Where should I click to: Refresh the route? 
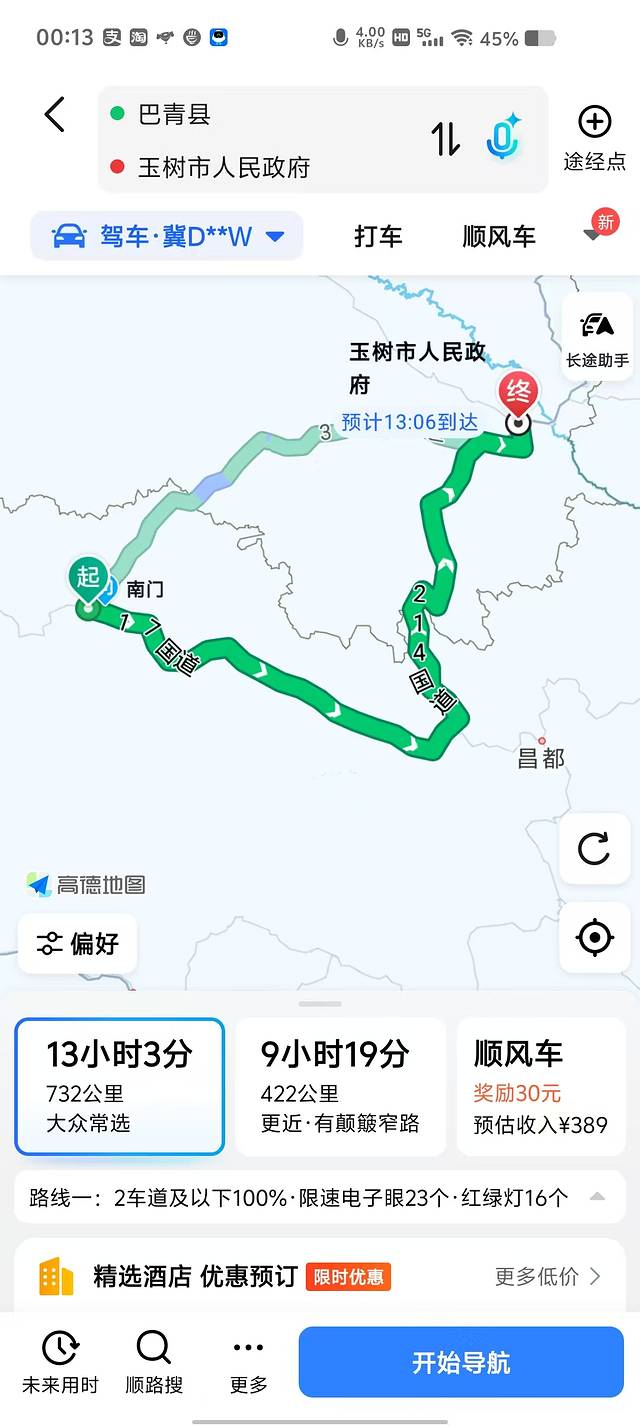[x=594, y=849]
